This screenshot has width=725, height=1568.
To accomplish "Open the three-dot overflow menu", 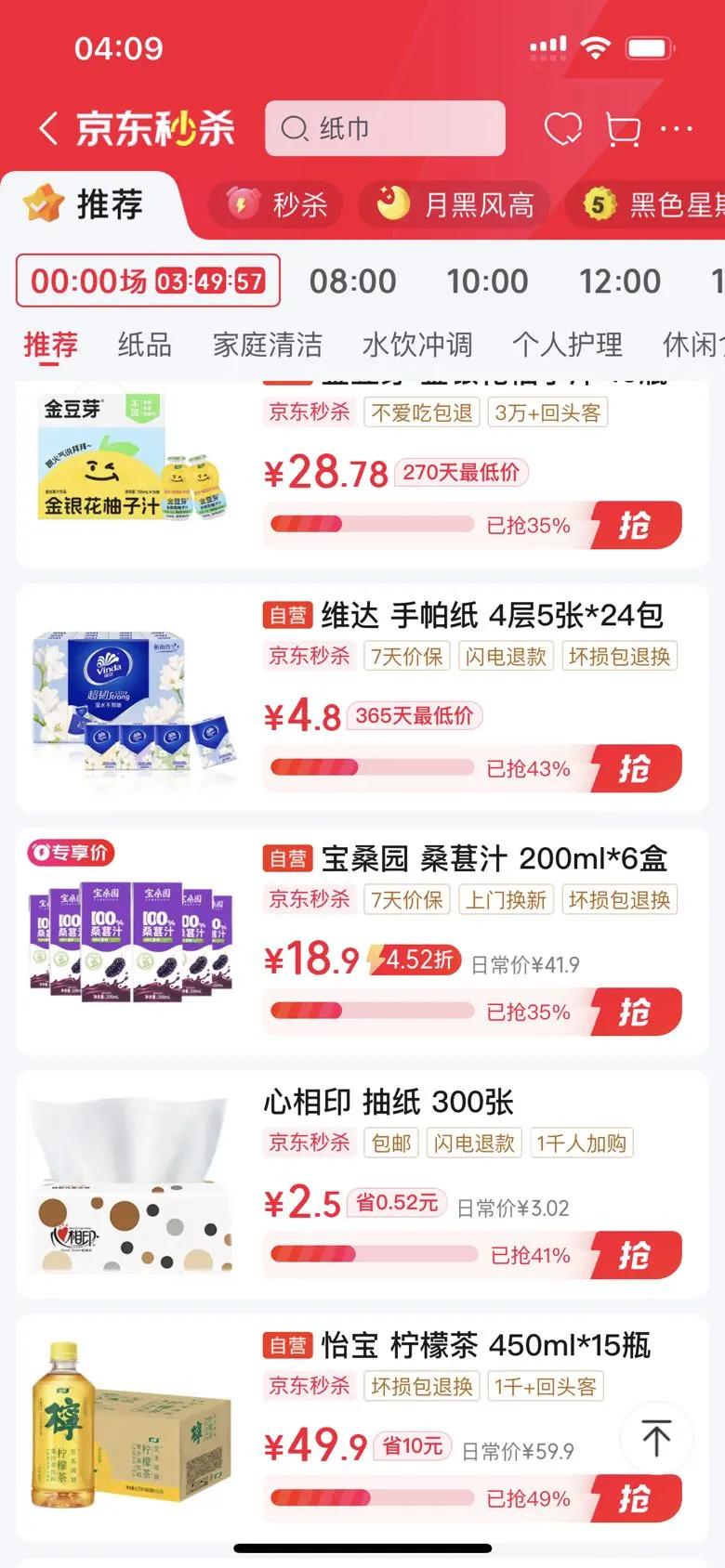I will [677, 128].
